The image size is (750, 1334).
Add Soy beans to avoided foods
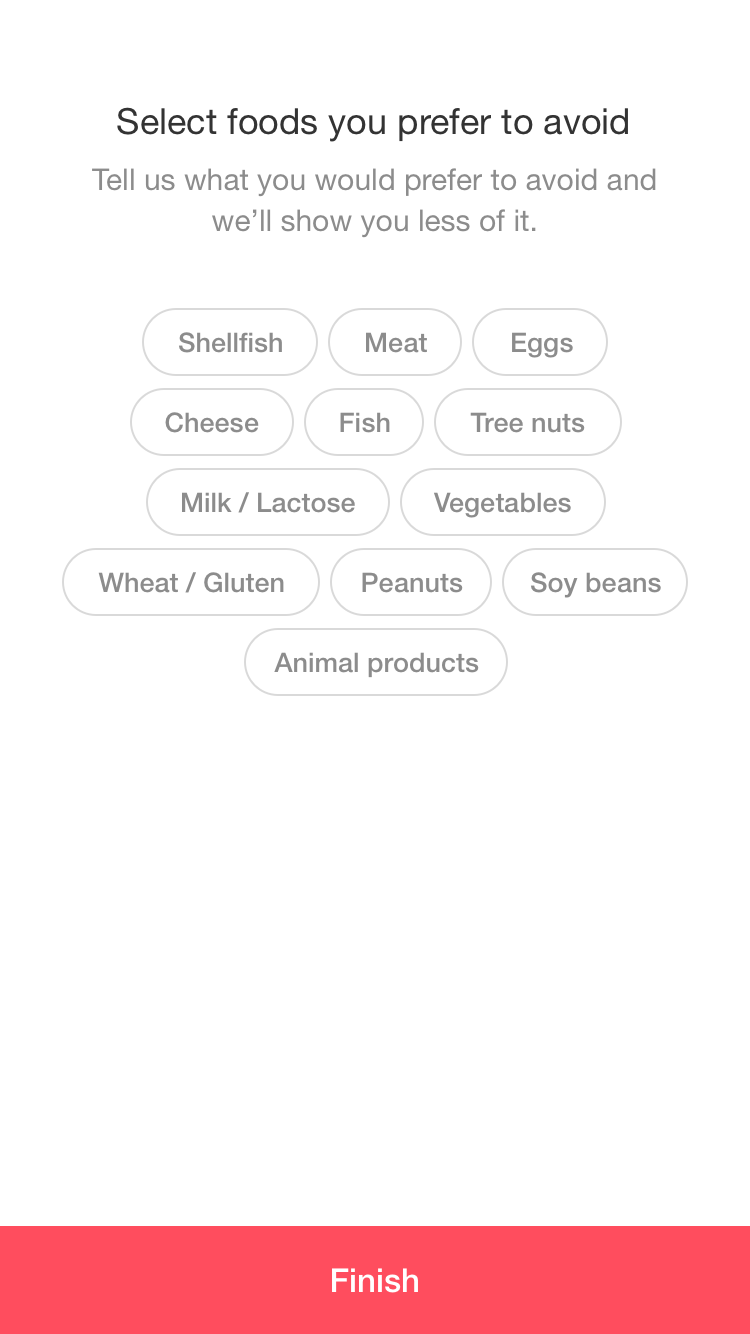coord(595,582)
